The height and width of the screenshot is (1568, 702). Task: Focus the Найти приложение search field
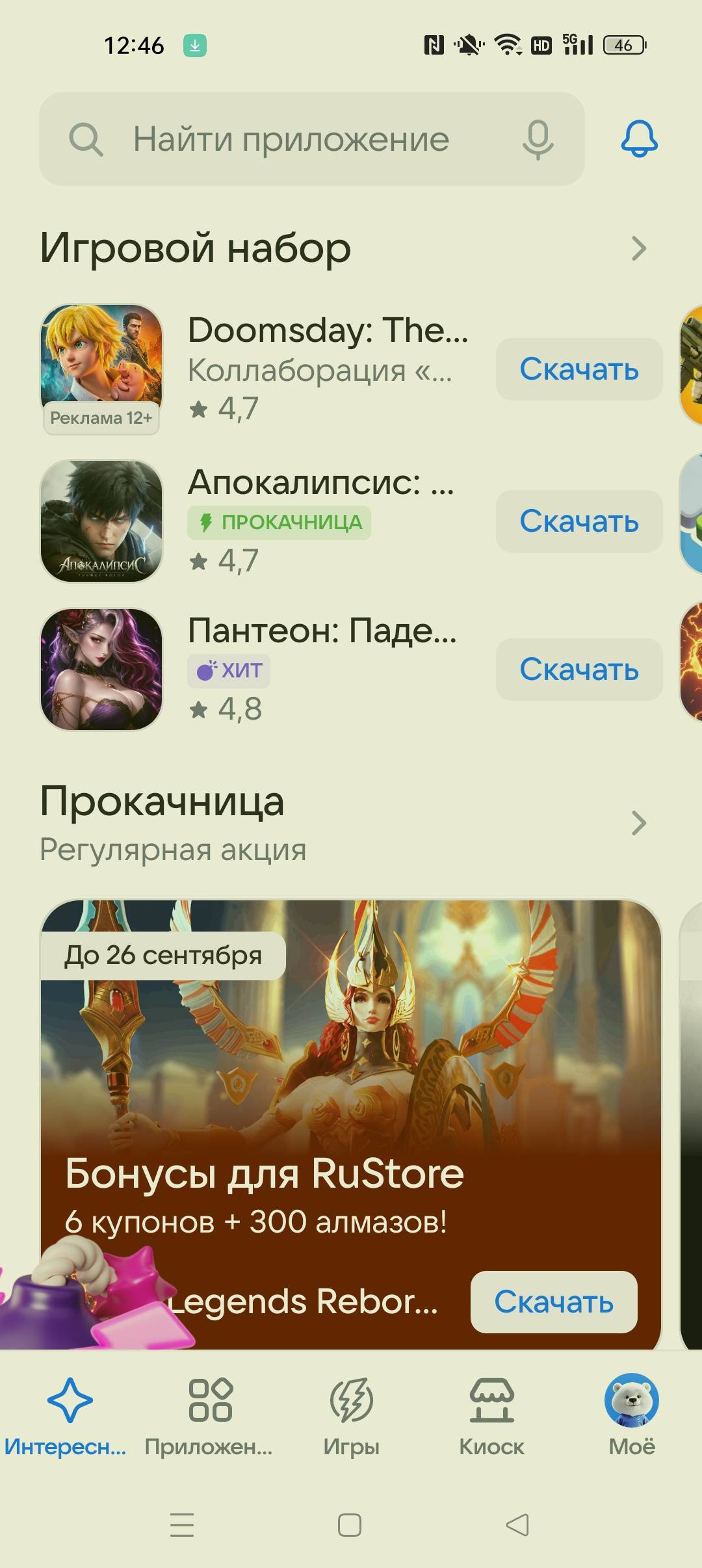312,139
